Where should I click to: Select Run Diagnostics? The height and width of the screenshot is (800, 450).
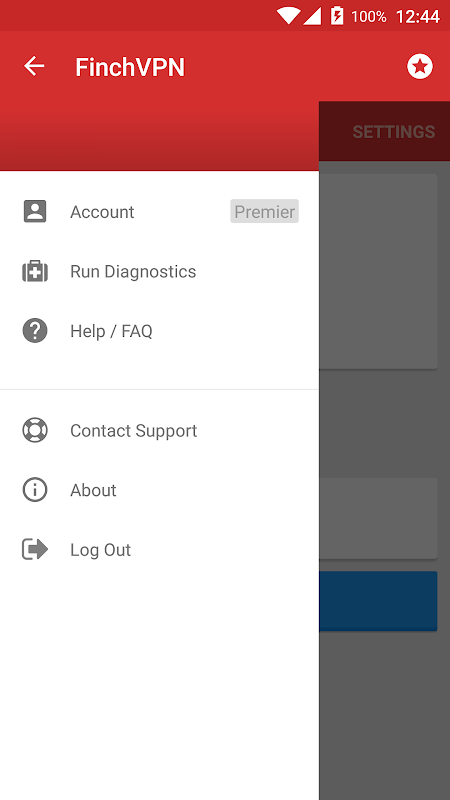coord(159,271)
